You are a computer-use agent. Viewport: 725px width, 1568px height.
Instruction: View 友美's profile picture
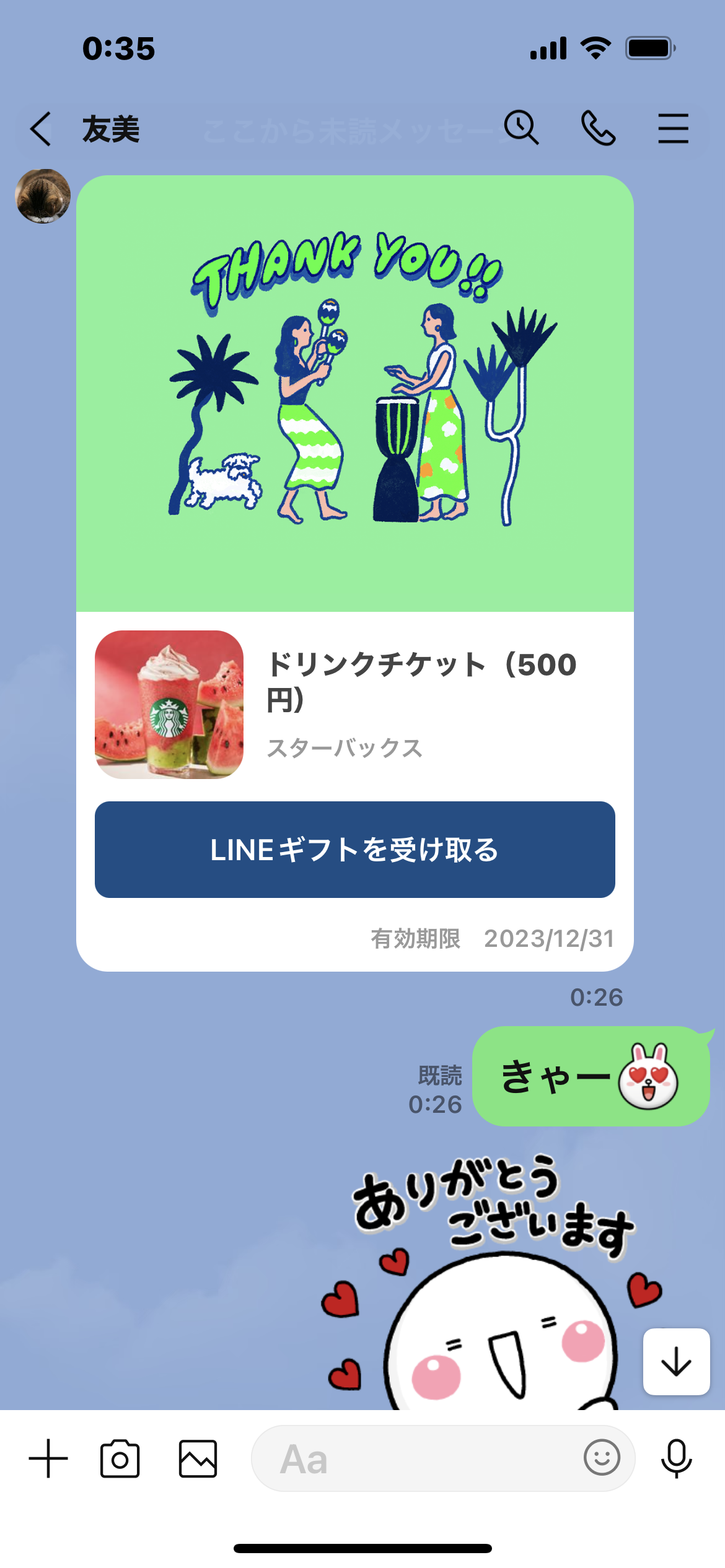point(43,196)
